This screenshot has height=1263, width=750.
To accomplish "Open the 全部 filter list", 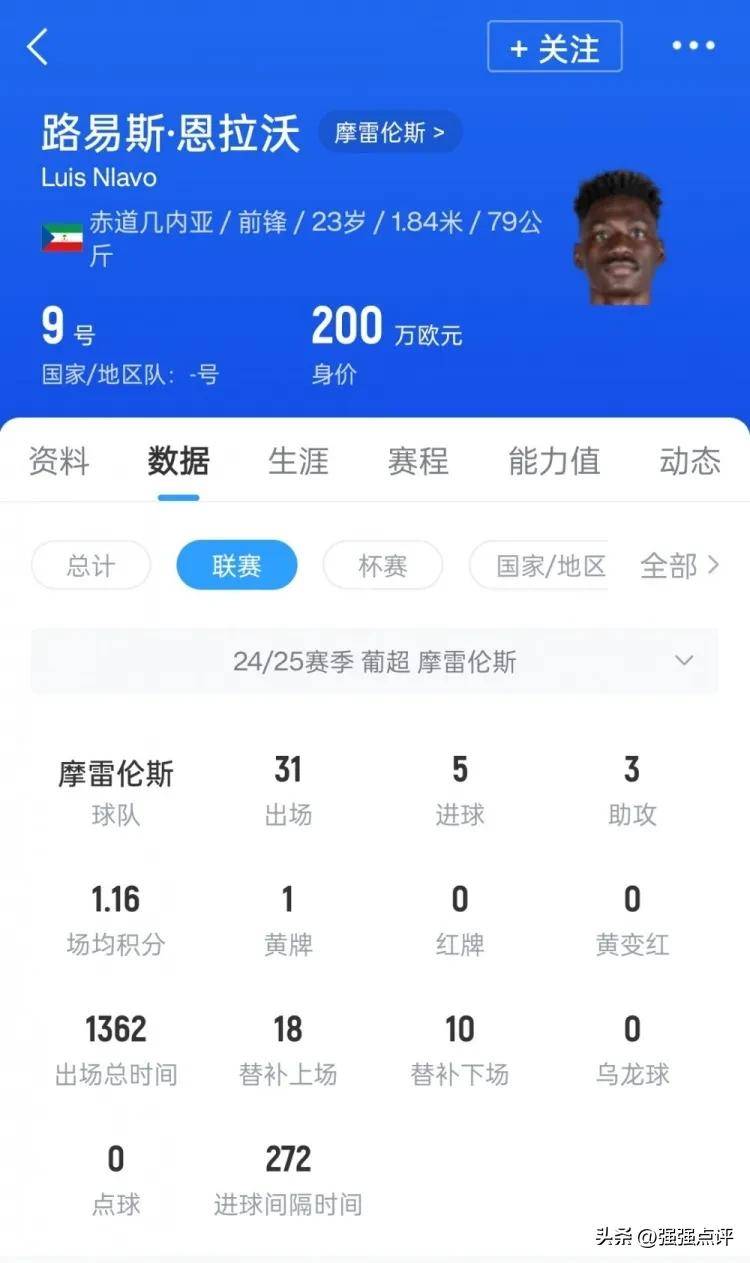I will pyautogui.click(x=680, y=565).
